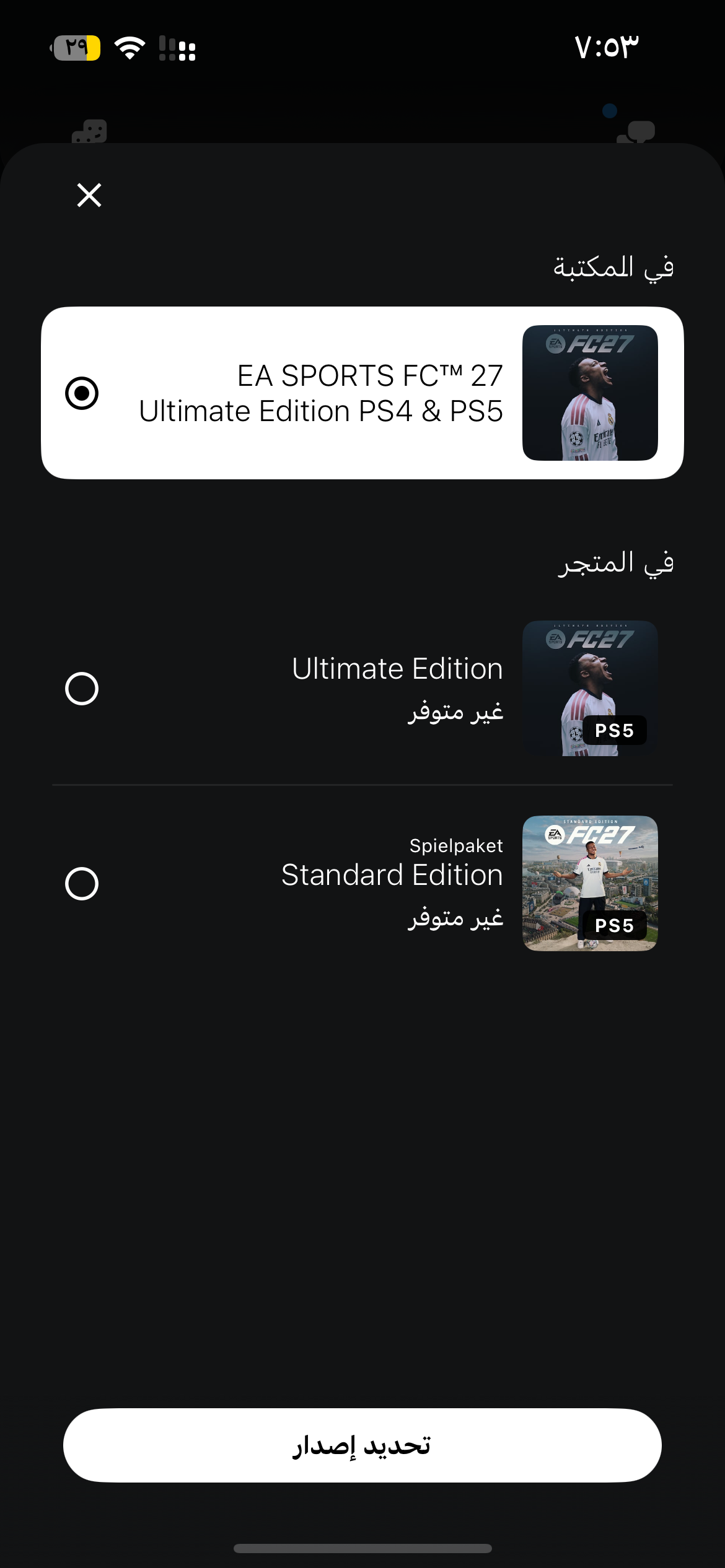The height and width of the screenshot is (1568, 725).
Task: Pick the Spielpaket Standard Edition option
Action: tap(362, 883)
